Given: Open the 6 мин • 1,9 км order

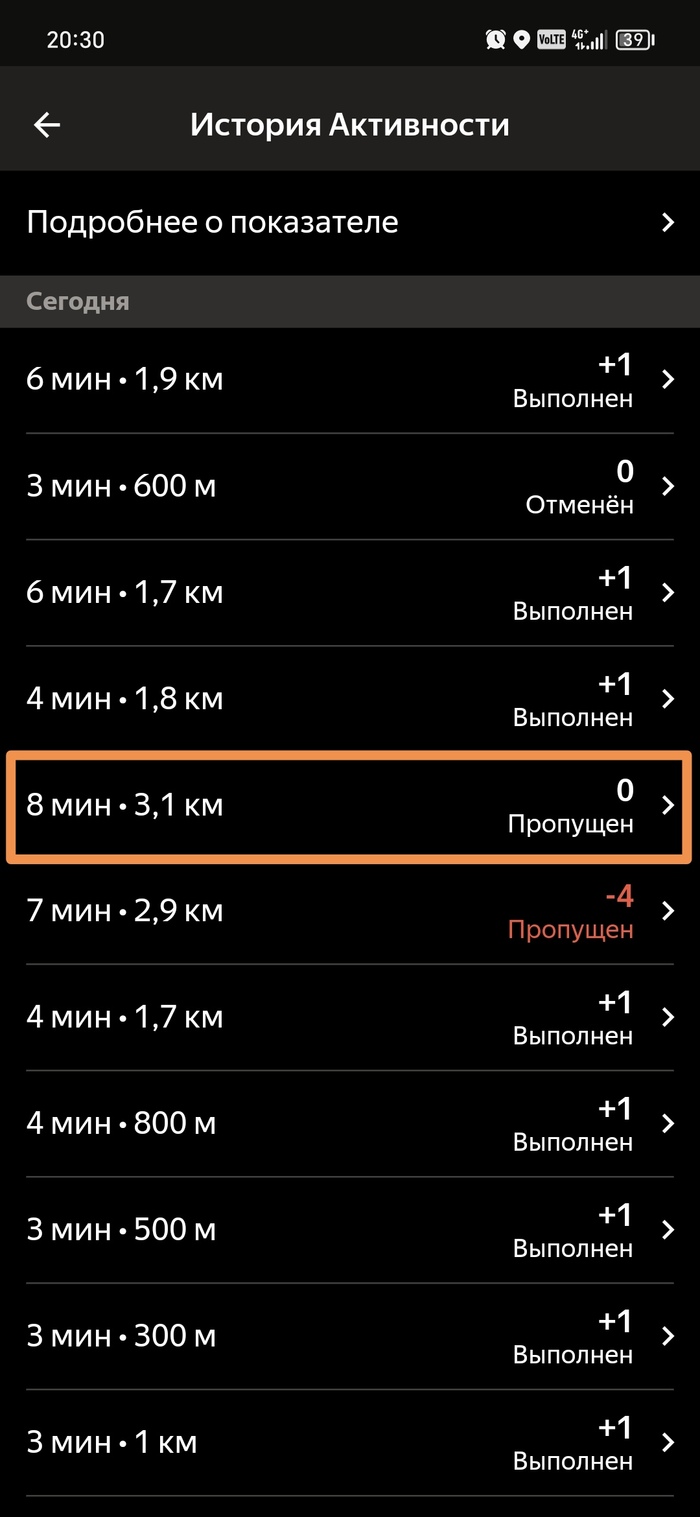Looking at the screenshot, I should 350,380.
